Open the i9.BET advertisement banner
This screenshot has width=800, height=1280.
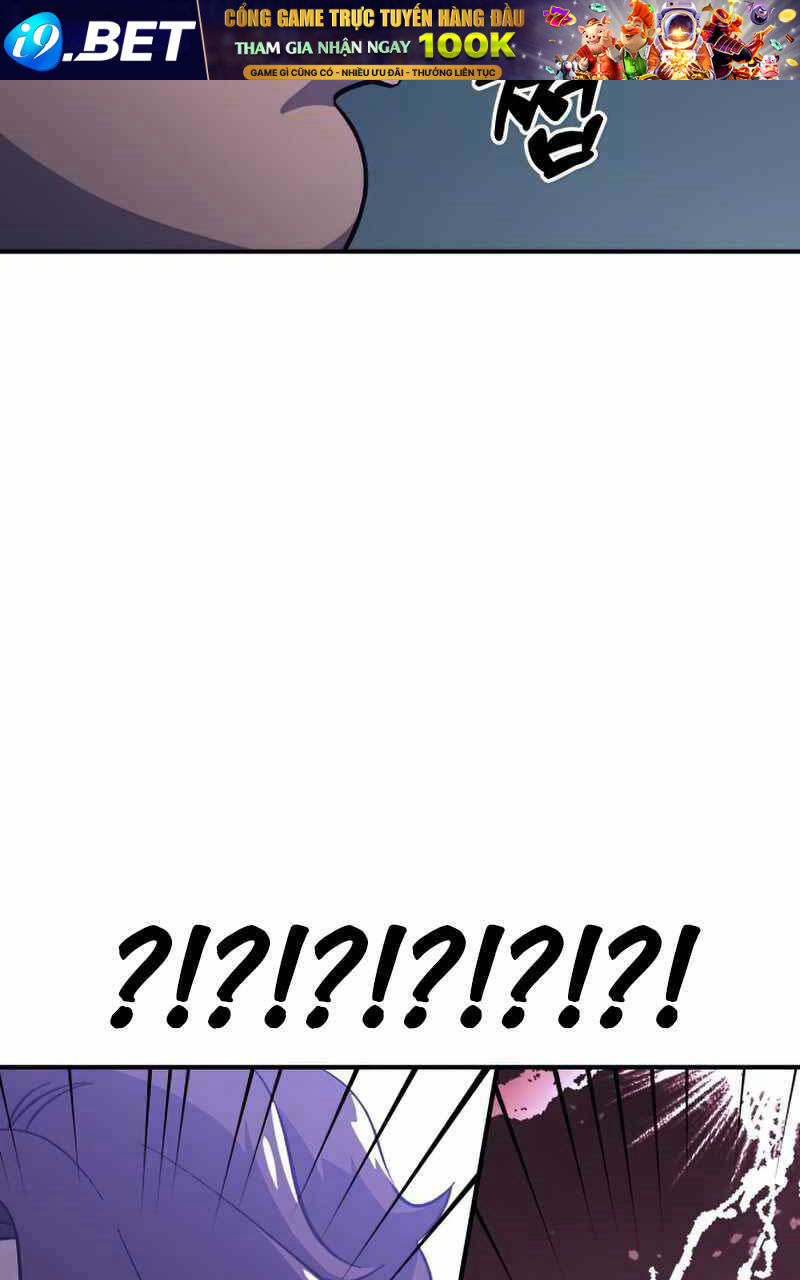400,40
